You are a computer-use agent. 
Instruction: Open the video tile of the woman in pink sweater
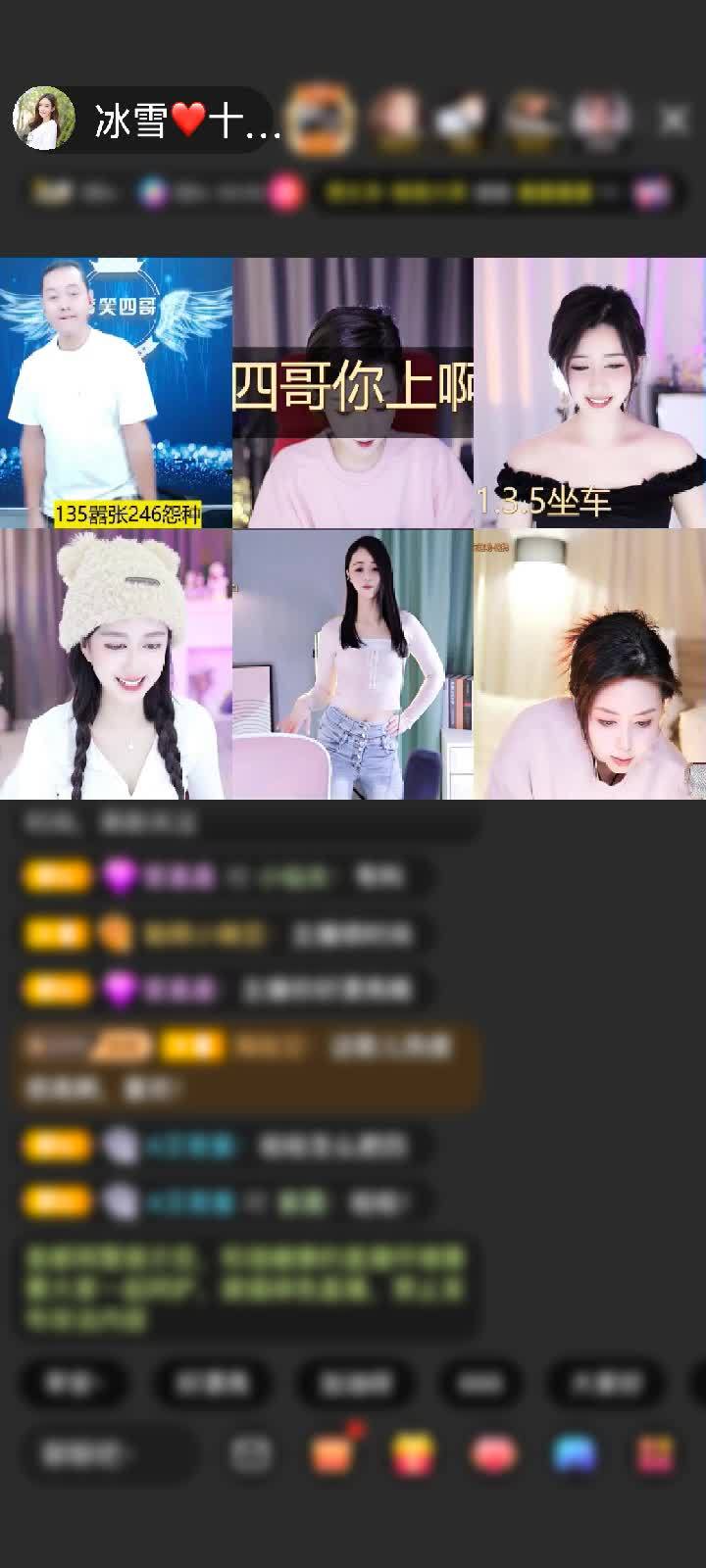(589, 664)
